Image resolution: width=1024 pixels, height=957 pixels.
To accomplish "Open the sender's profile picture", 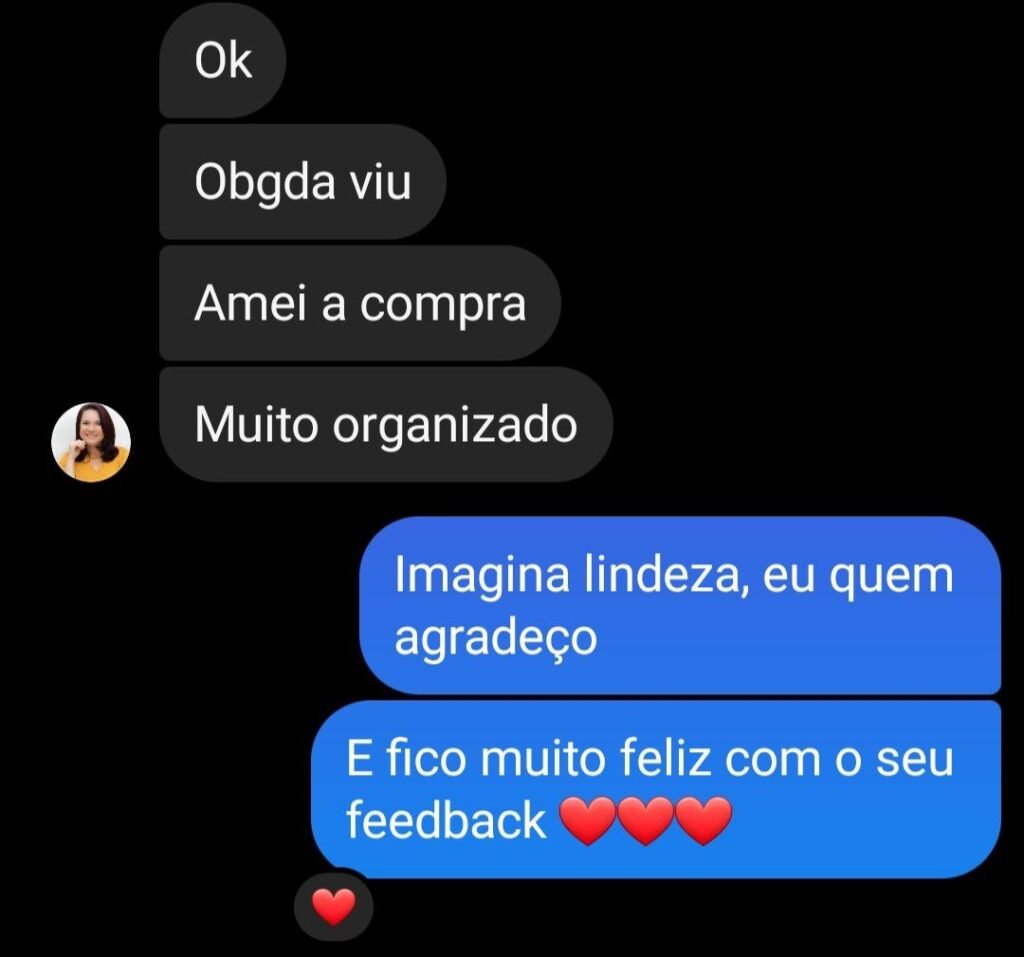I will (x=91, y=442).
